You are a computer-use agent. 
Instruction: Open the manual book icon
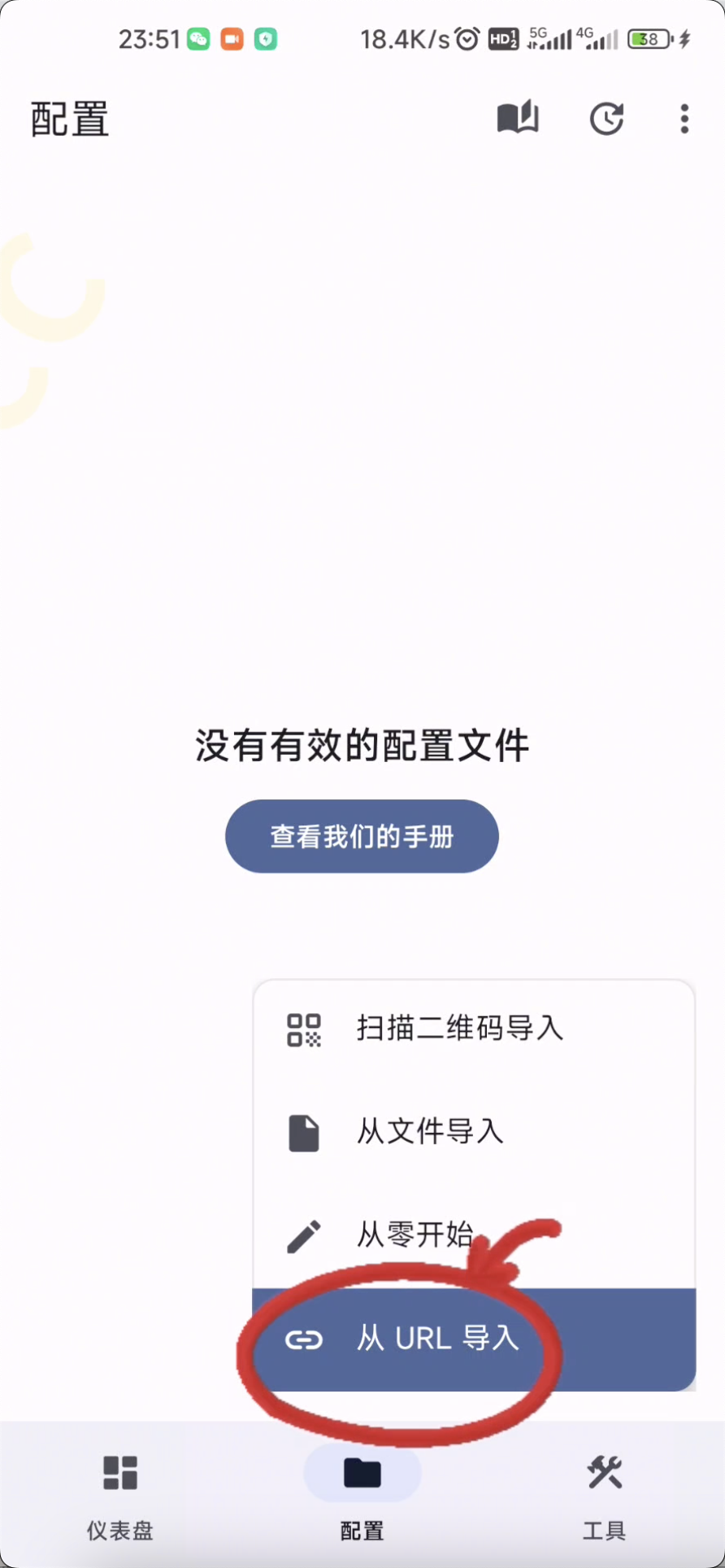click(518, 119)
